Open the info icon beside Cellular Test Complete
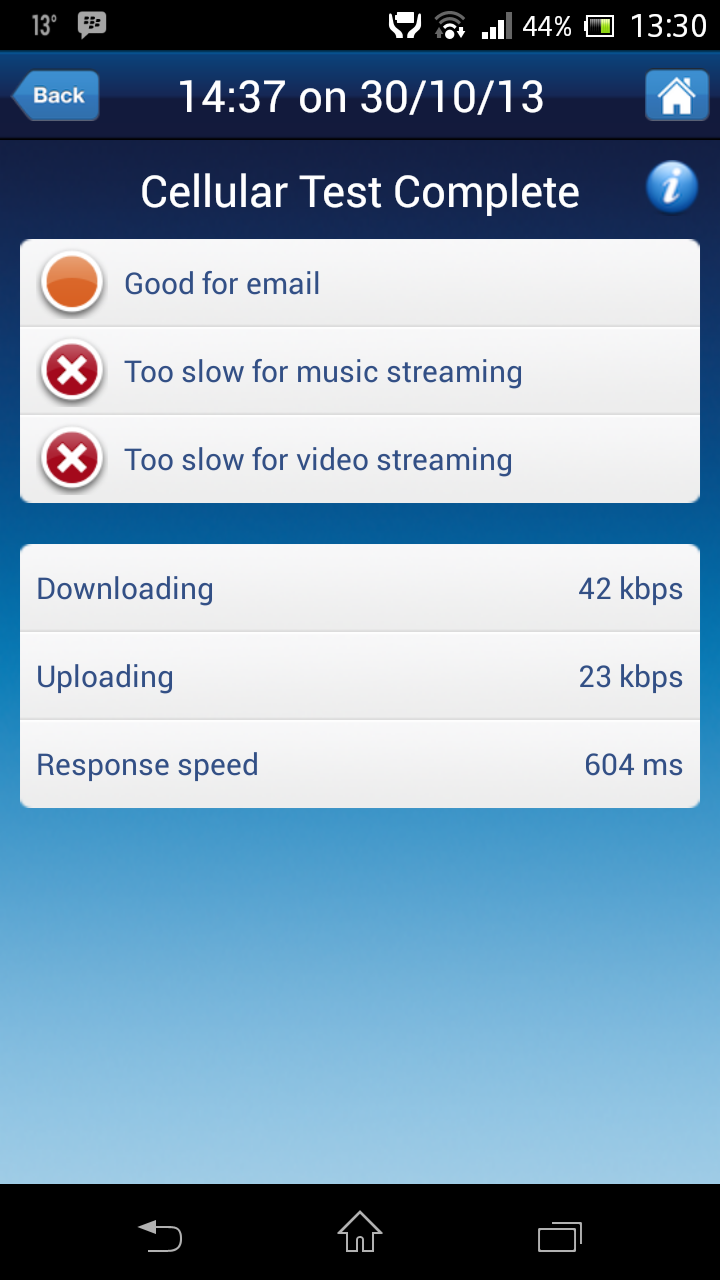The height and width of the screenshot is (1280, 720). pos(671,187)
